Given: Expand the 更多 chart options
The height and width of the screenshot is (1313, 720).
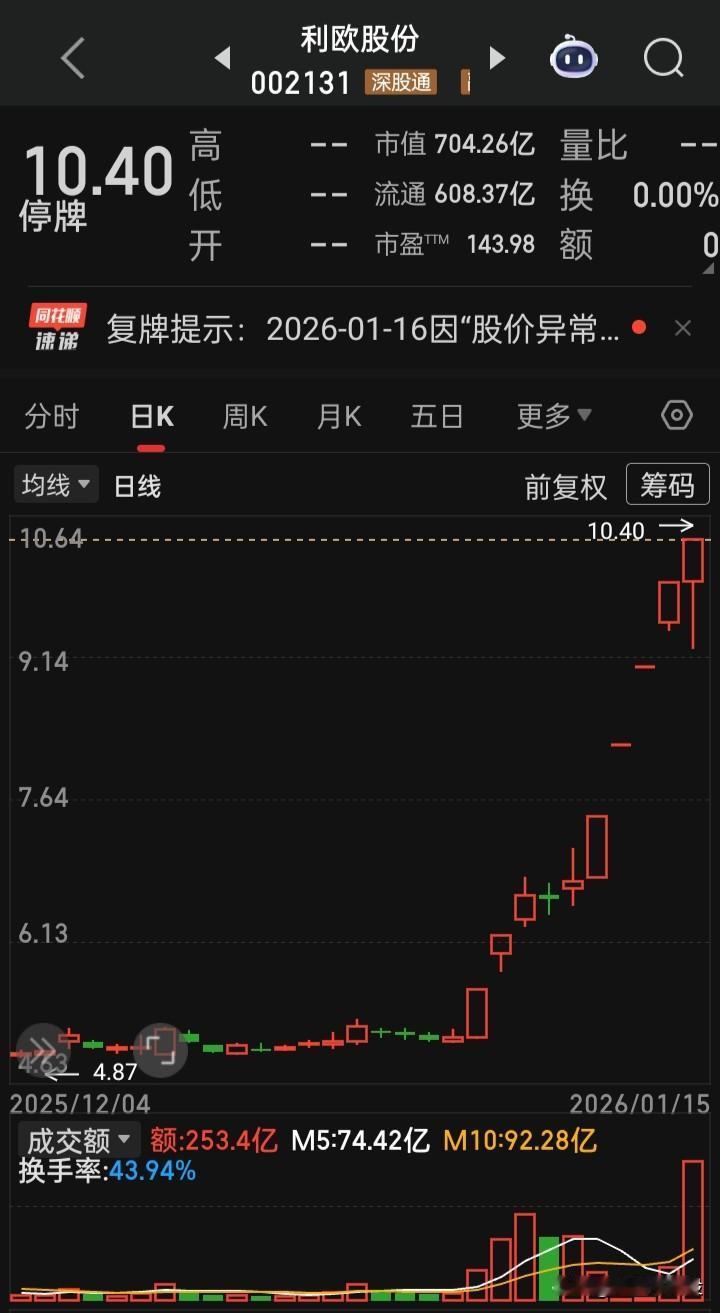Looking at the screenshot, I should [x=554, y=416].
